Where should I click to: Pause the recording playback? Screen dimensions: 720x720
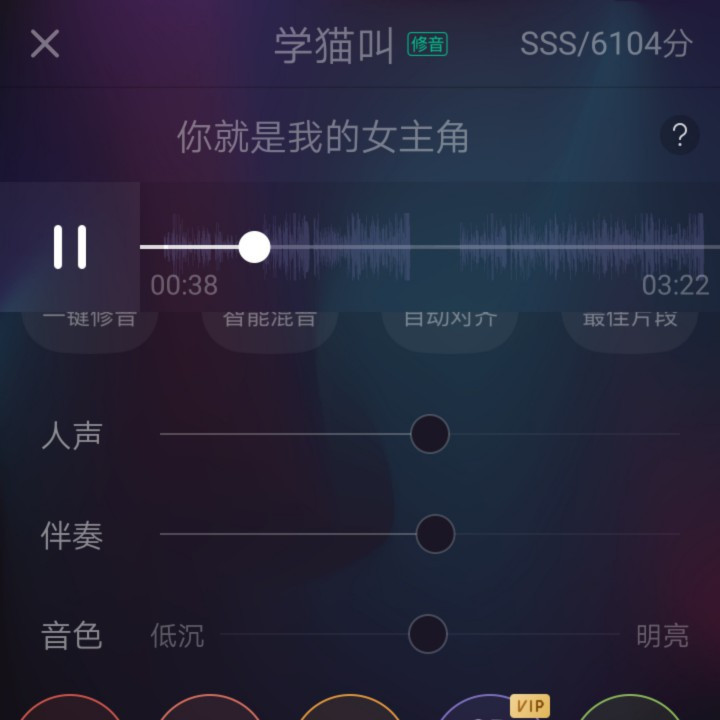coord(70,247)
